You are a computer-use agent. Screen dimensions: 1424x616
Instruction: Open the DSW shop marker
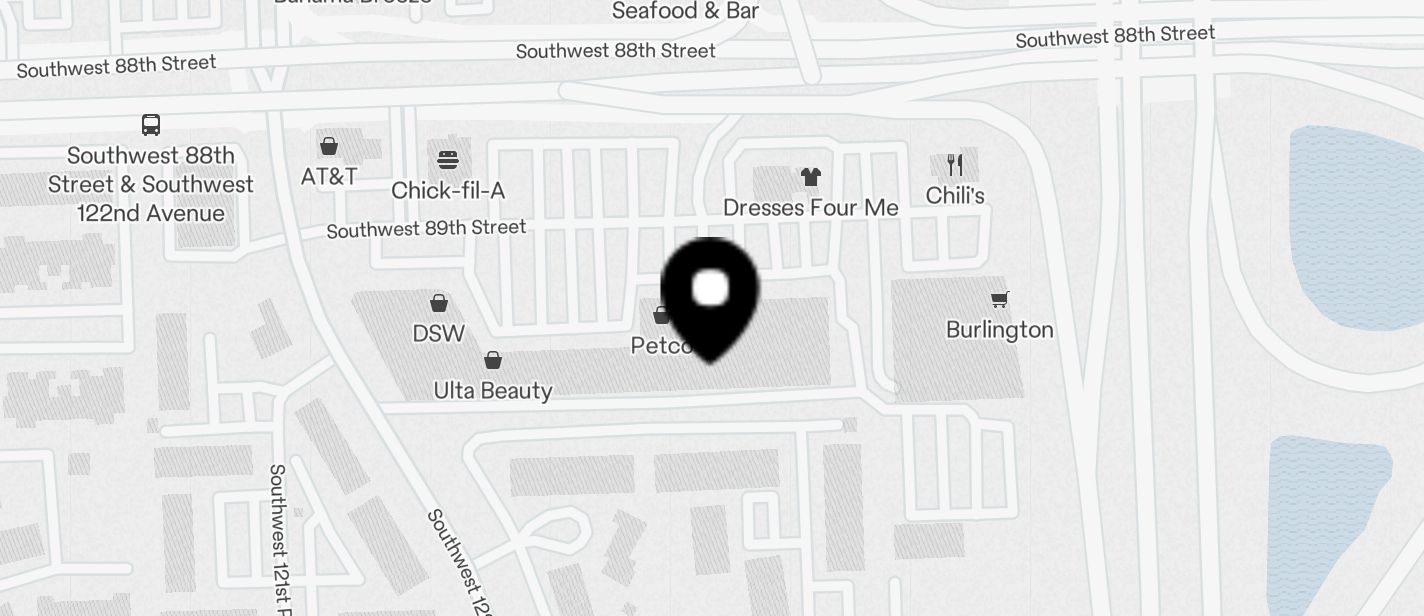click(438, 304)
